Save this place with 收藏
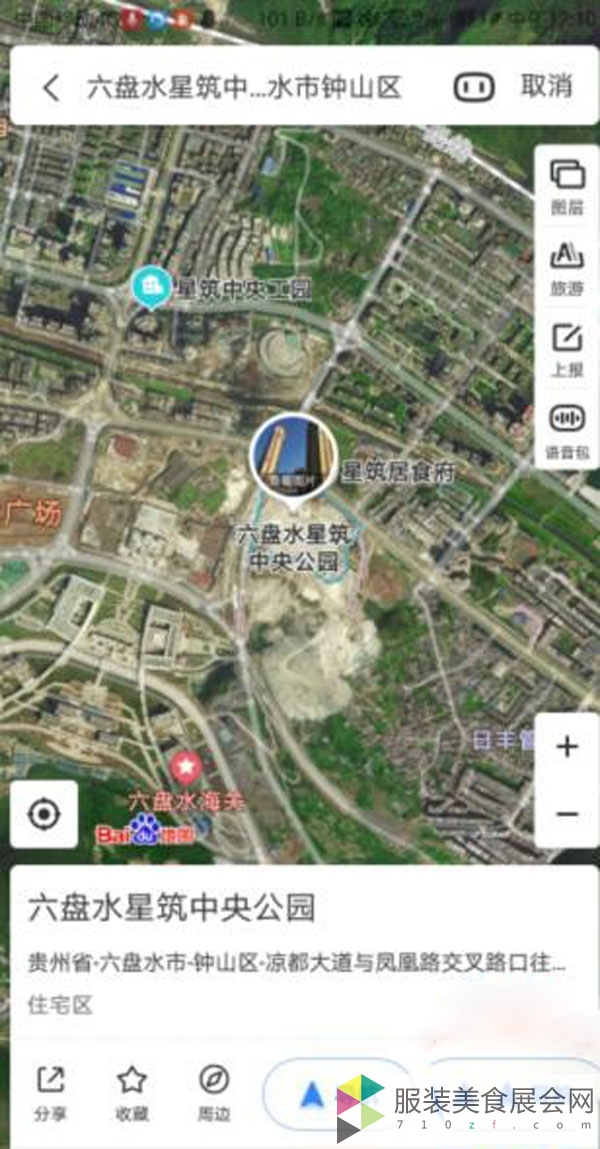Image resolution: width=600 pixels, height=1149 pixels. [x=132, y=1091]
